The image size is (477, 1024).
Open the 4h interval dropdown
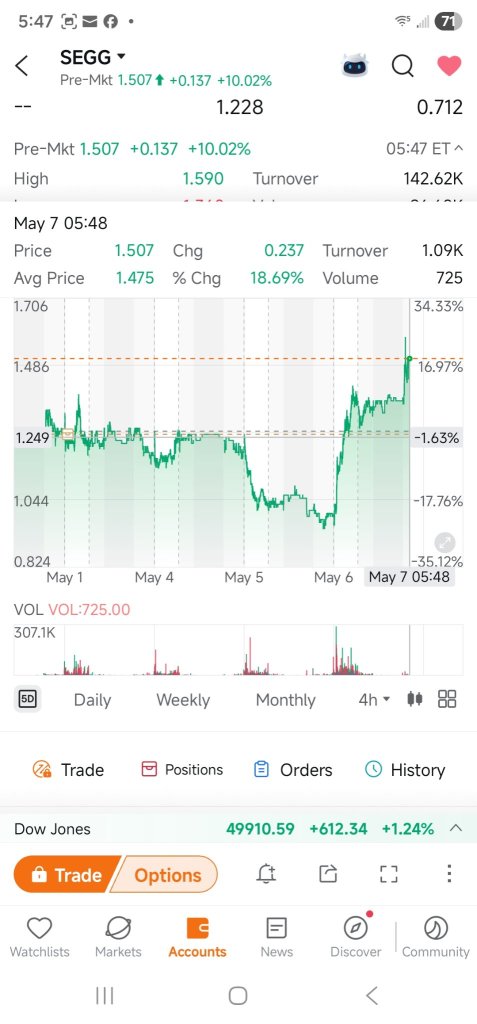pos(374,699)
